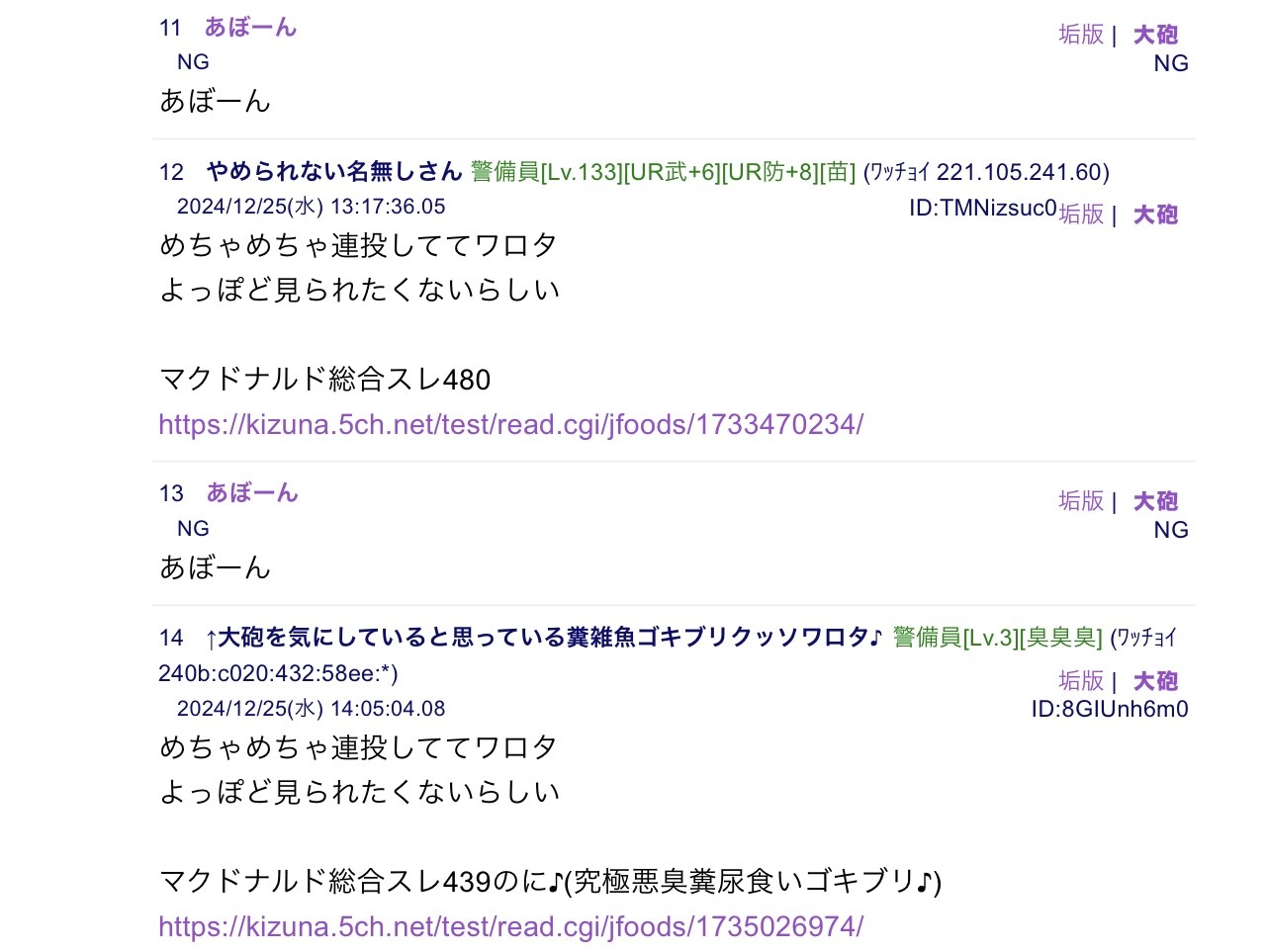Tap あぼーん name link on post 13
The image size is (1266, 952).
[x=251, y=492]
